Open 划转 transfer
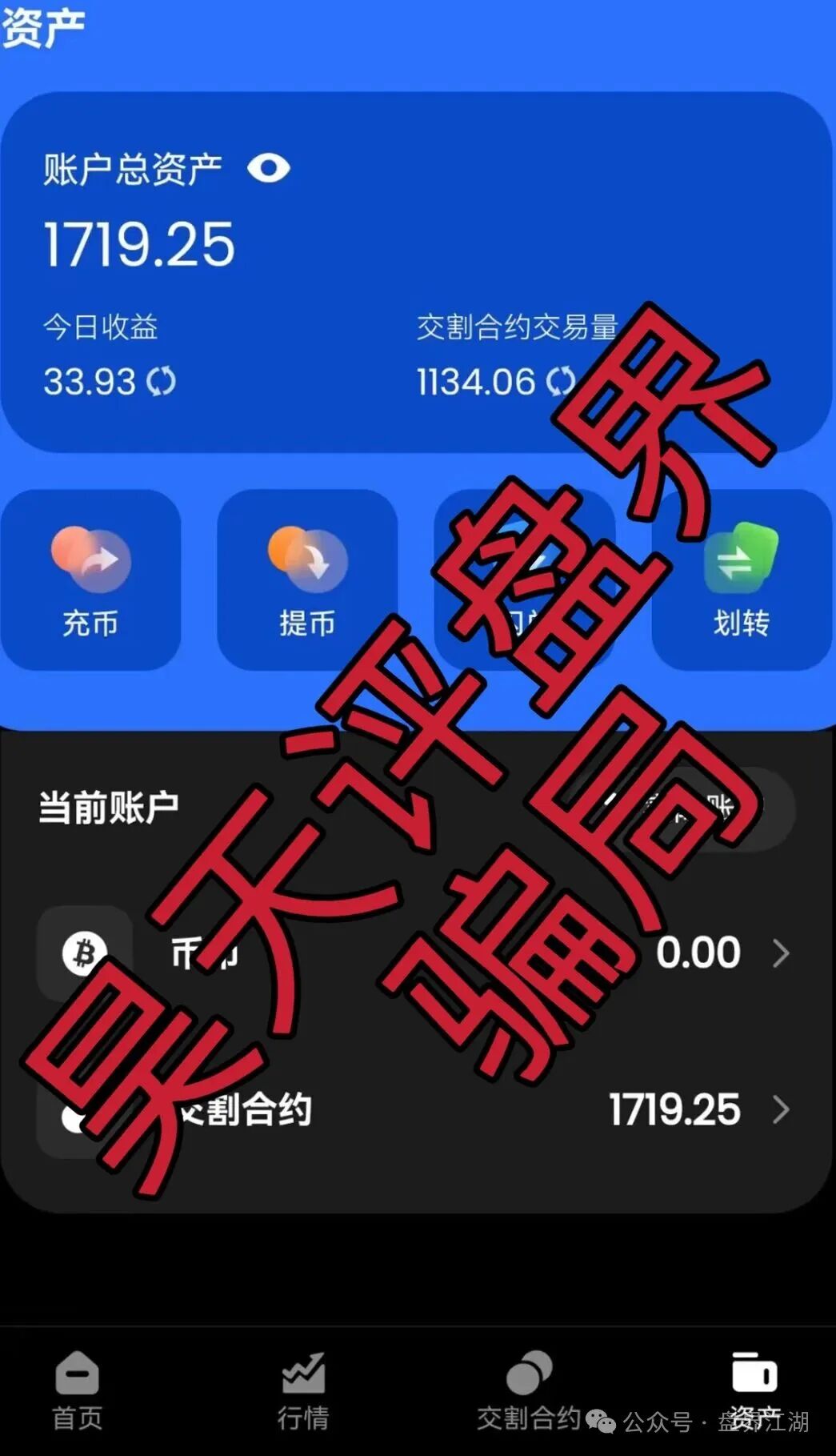 741,580
